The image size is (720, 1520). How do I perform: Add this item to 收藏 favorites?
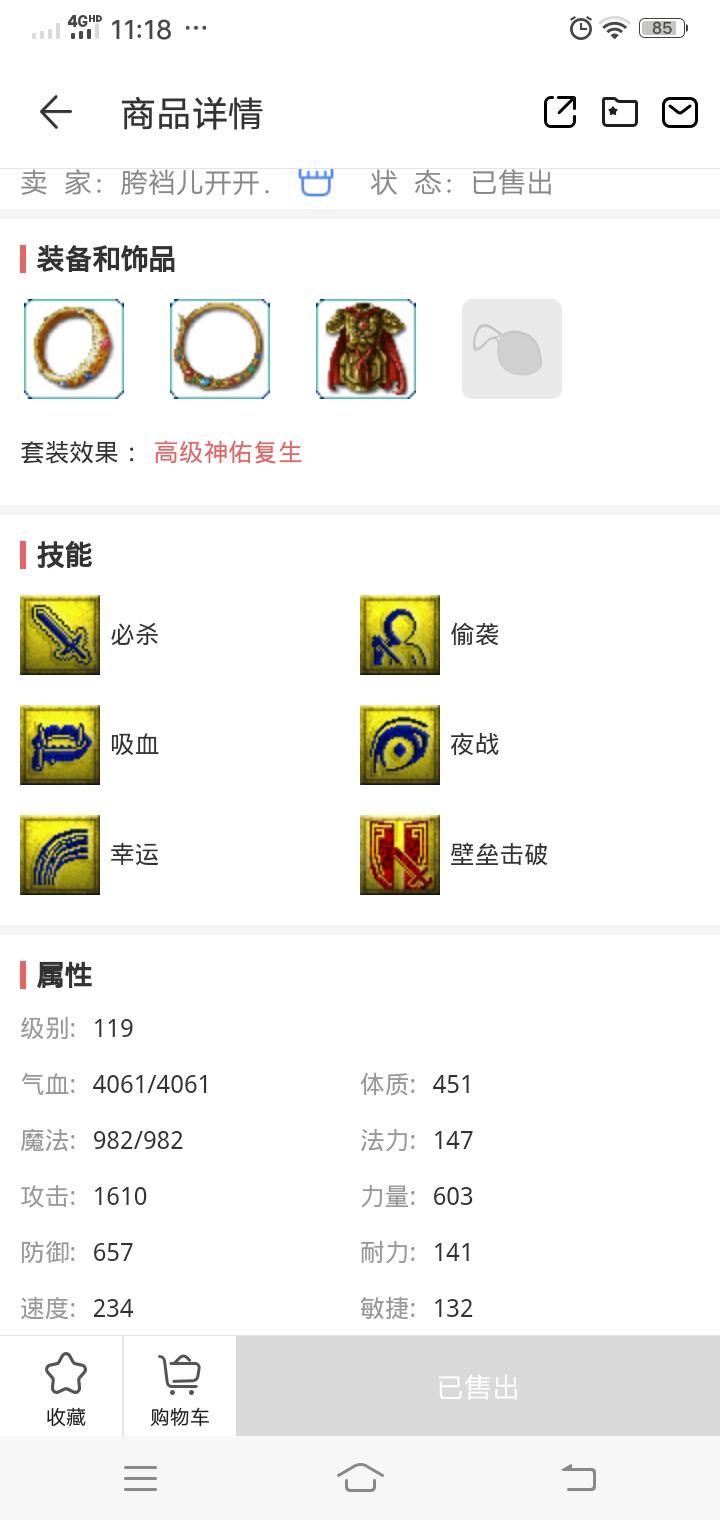coord(66,1387)
